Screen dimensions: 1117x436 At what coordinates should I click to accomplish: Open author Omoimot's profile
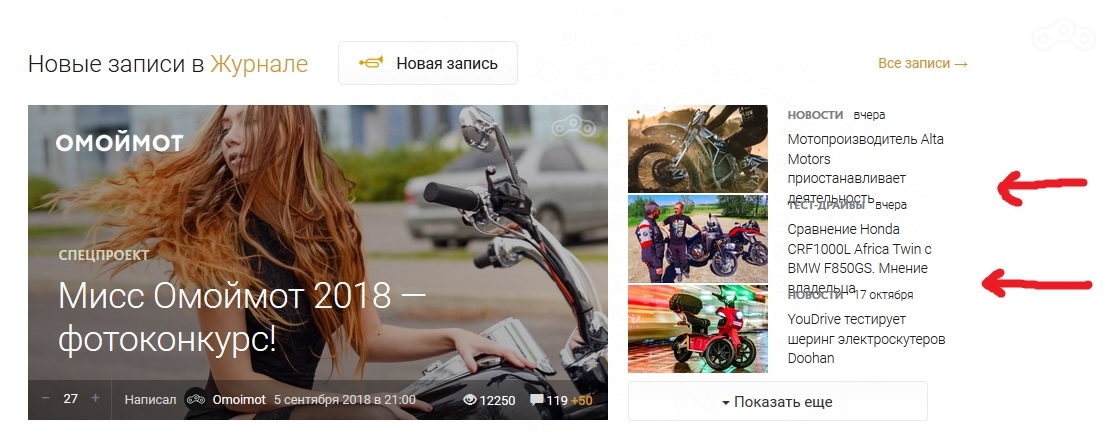click(239, 400)
